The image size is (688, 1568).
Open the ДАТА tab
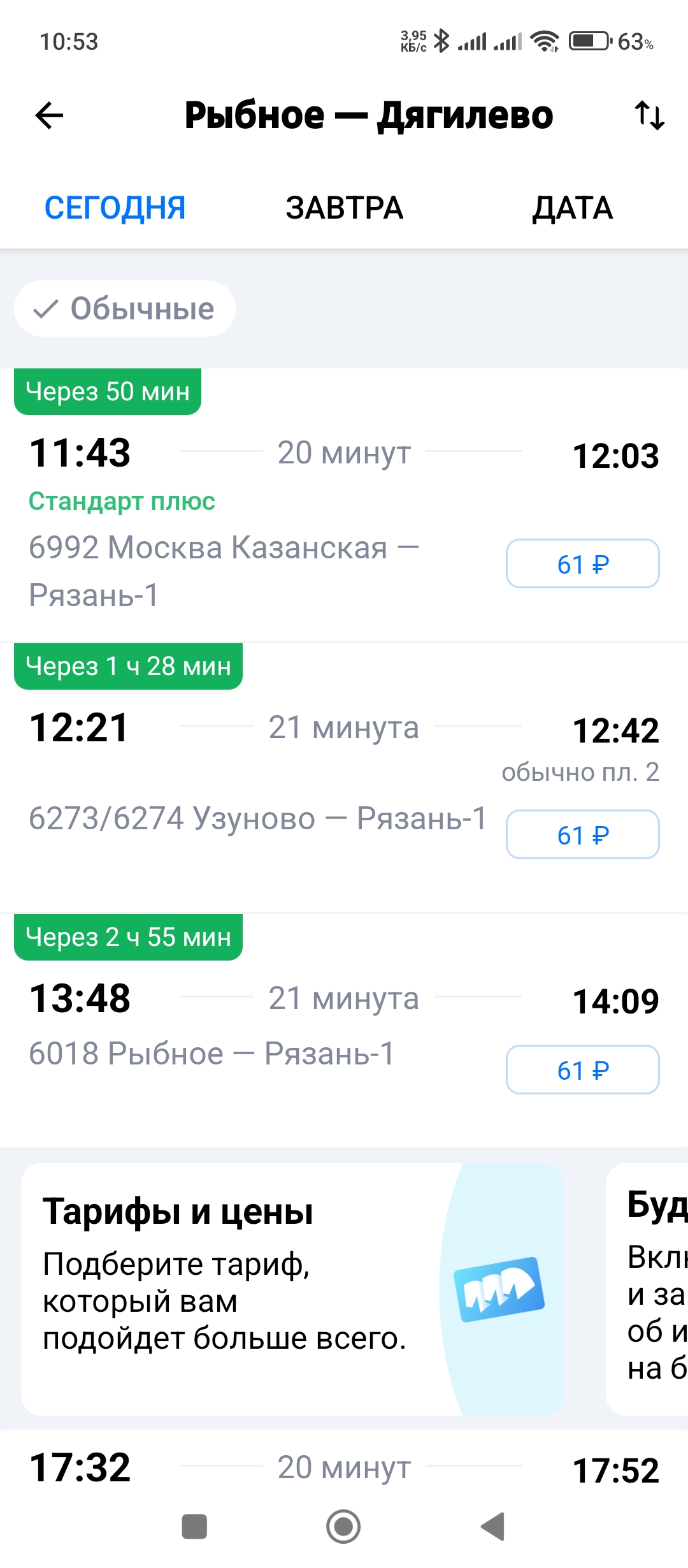tap(573, 208)
